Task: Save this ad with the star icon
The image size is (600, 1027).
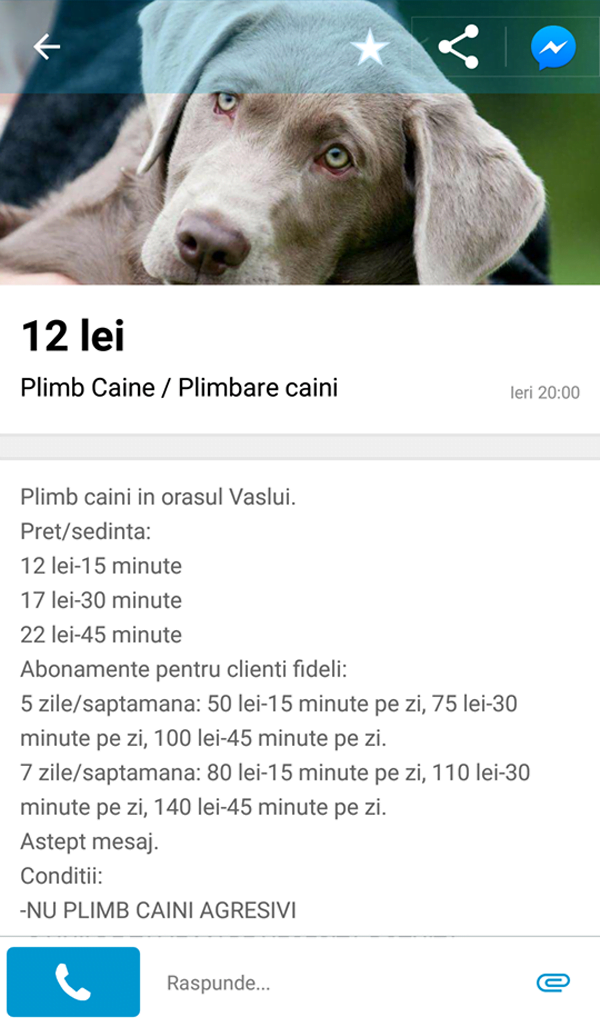Action: tap(370, 47)
